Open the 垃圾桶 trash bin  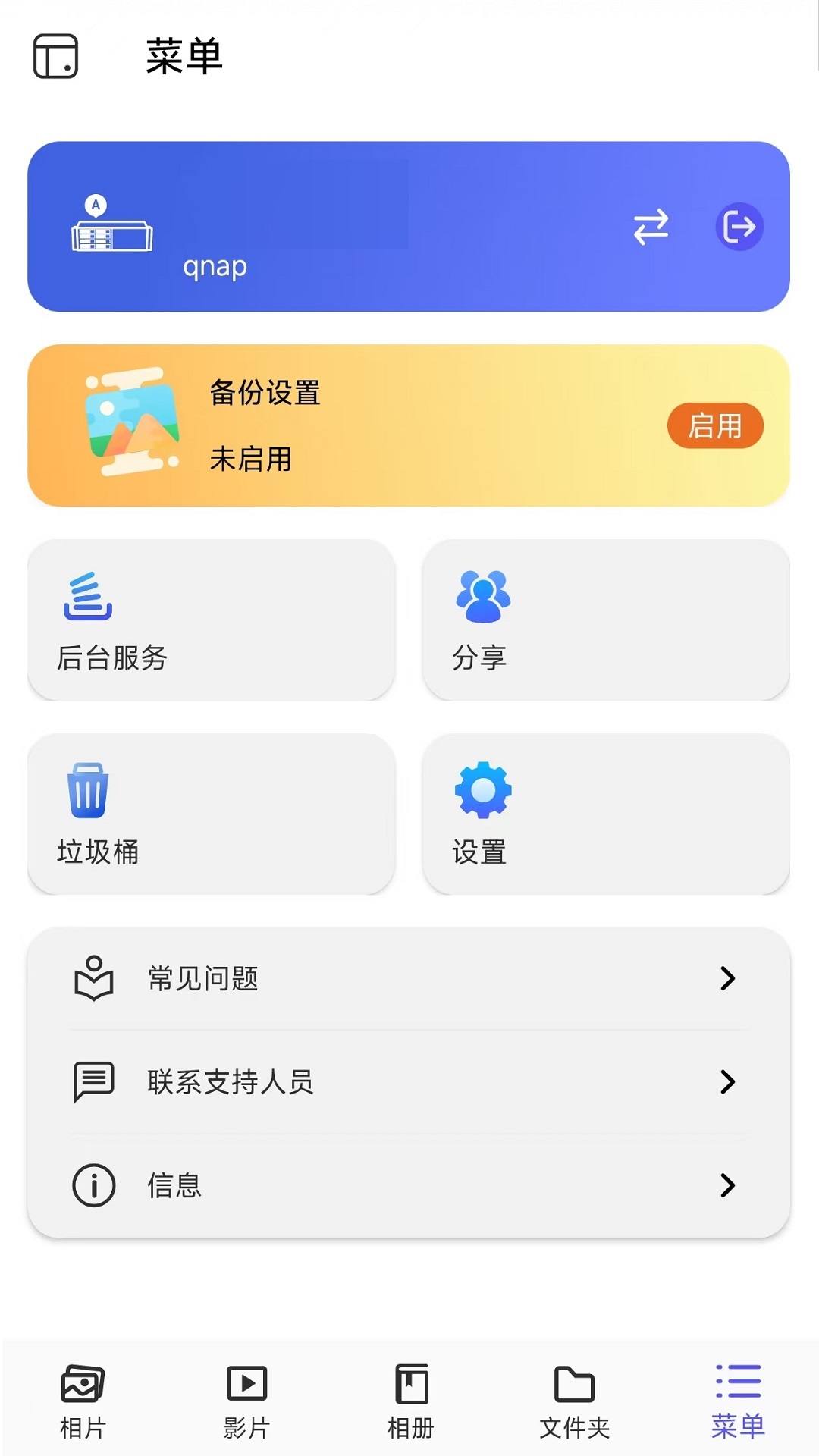point(211,814)
